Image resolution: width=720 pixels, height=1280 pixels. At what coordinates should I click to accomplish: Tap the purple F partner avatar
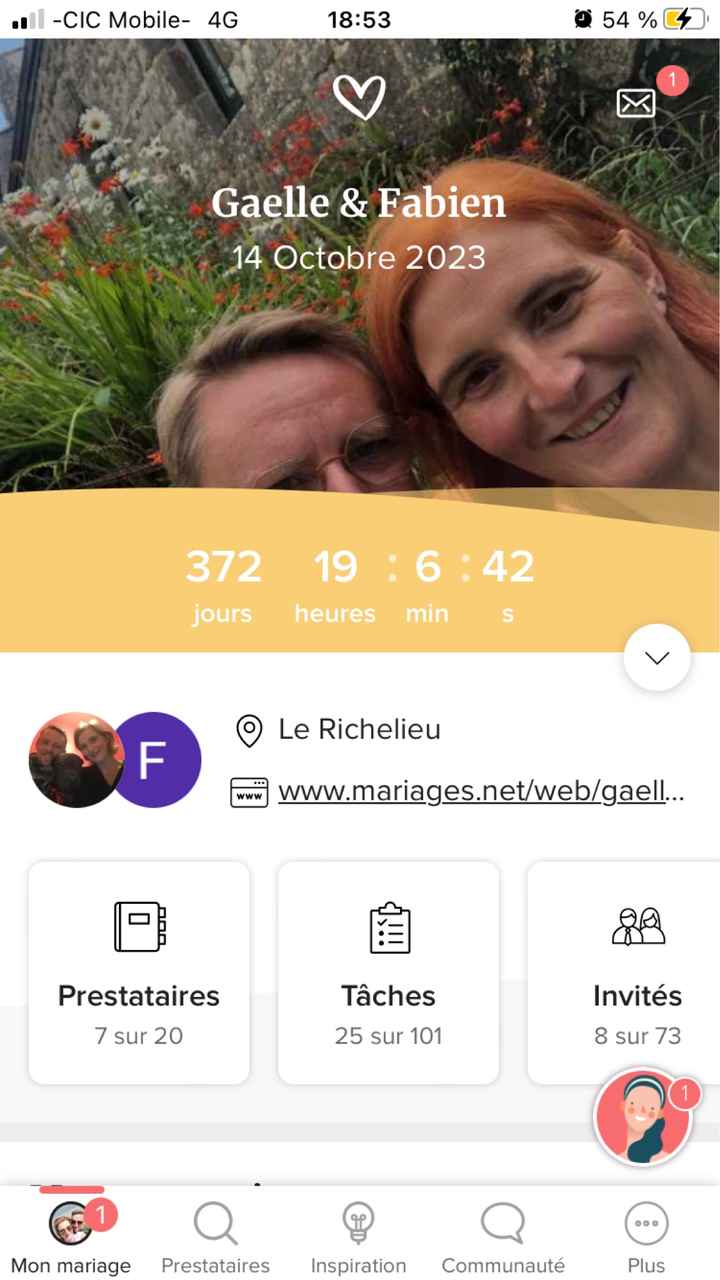click(154, 760)
